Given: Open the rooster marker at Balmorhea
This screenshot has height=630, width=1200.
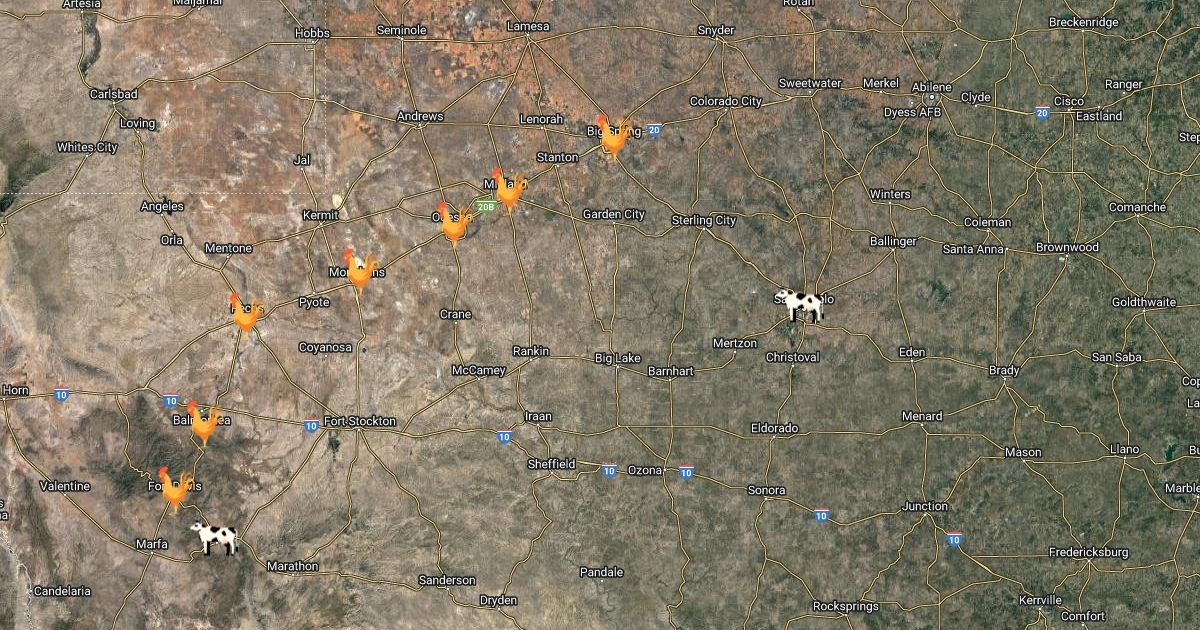Looking at the screenshot, I should 204,423.
